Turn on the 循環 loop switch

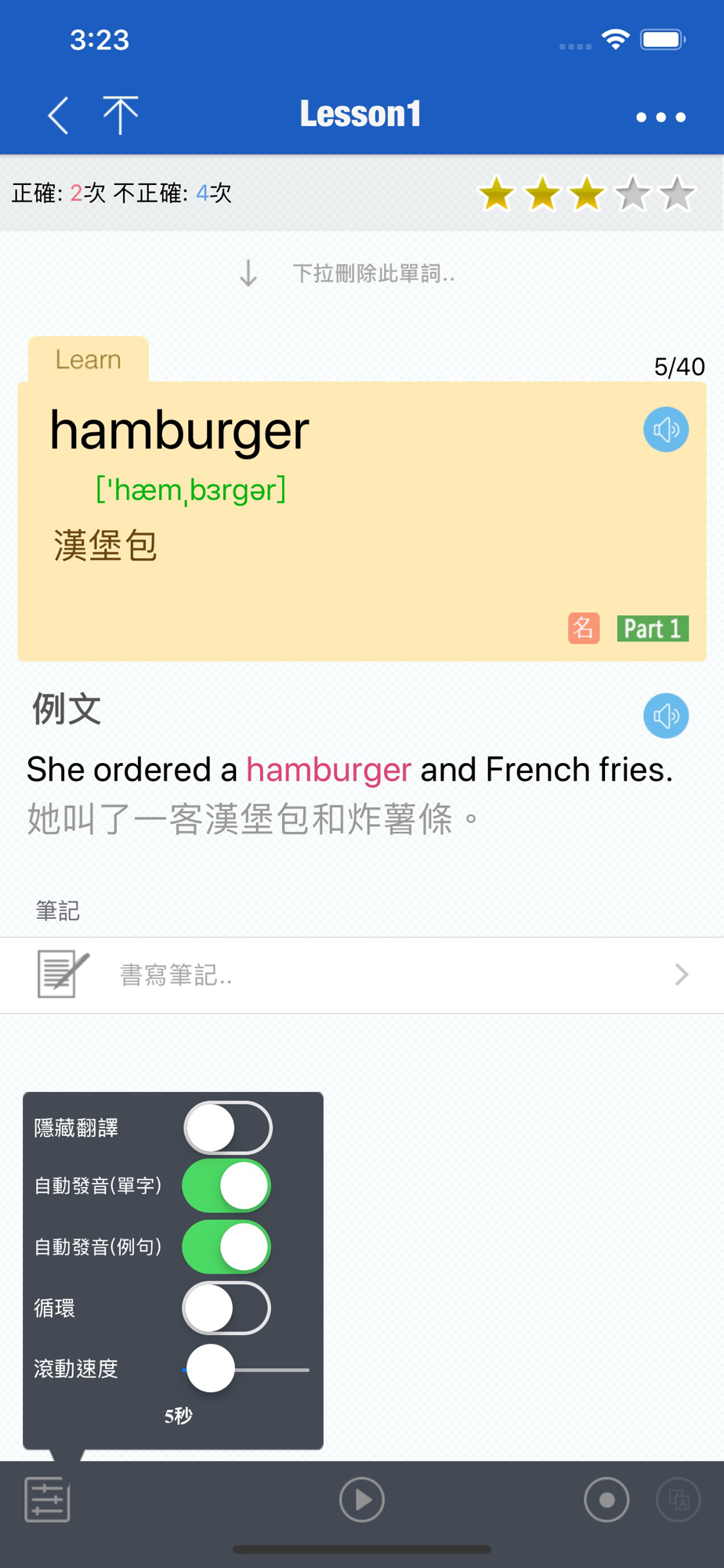point(226,1308)
